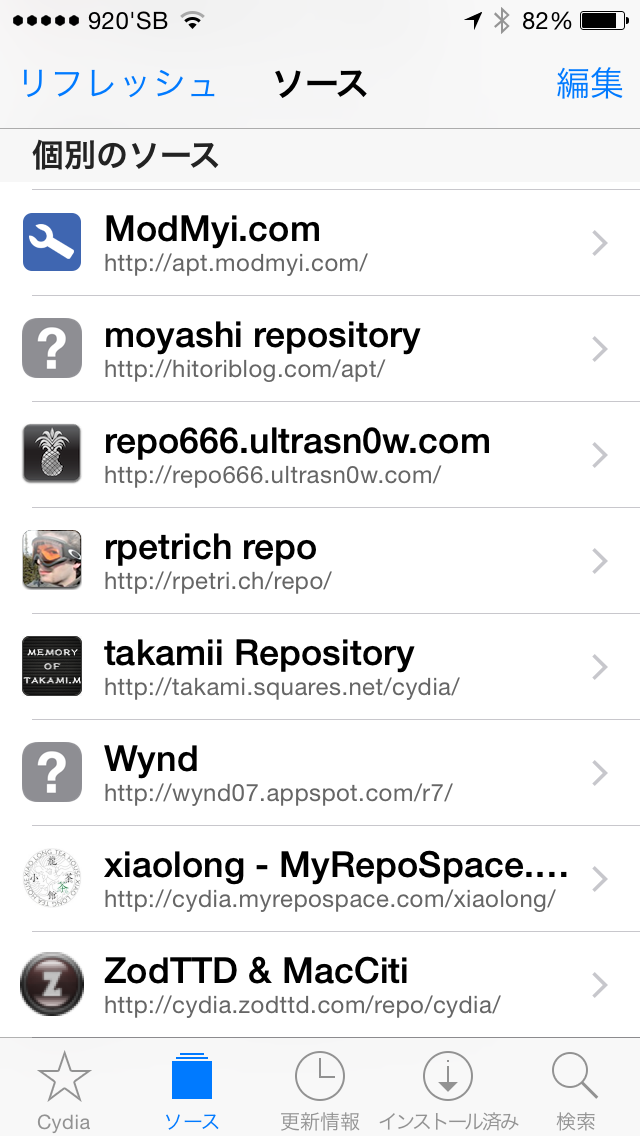Switch to the Cydia tab
This screenshot has height=1136, width=640.
tap(64, 1089)
